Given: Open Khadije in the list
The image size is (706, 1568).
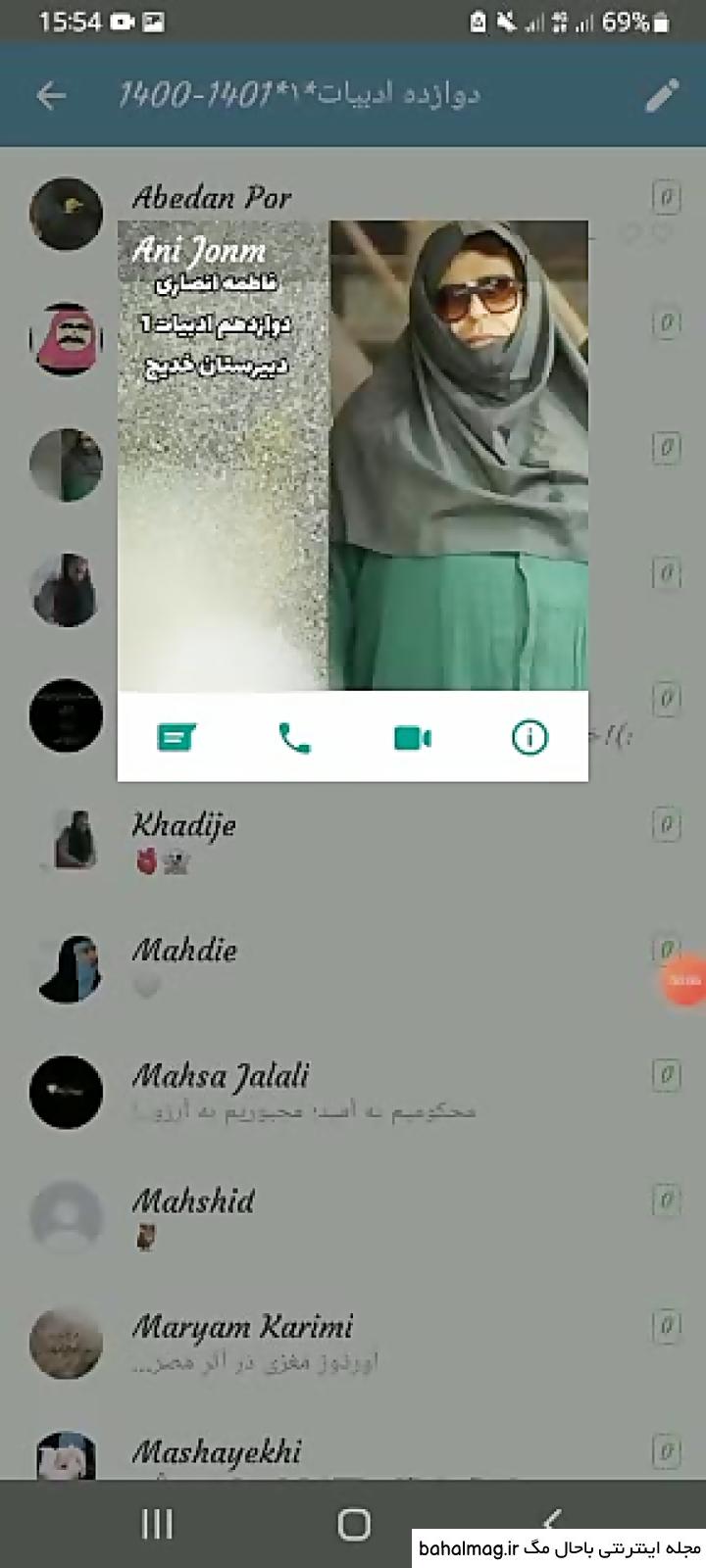Looking at the screenshot, I should coord(353,840).
